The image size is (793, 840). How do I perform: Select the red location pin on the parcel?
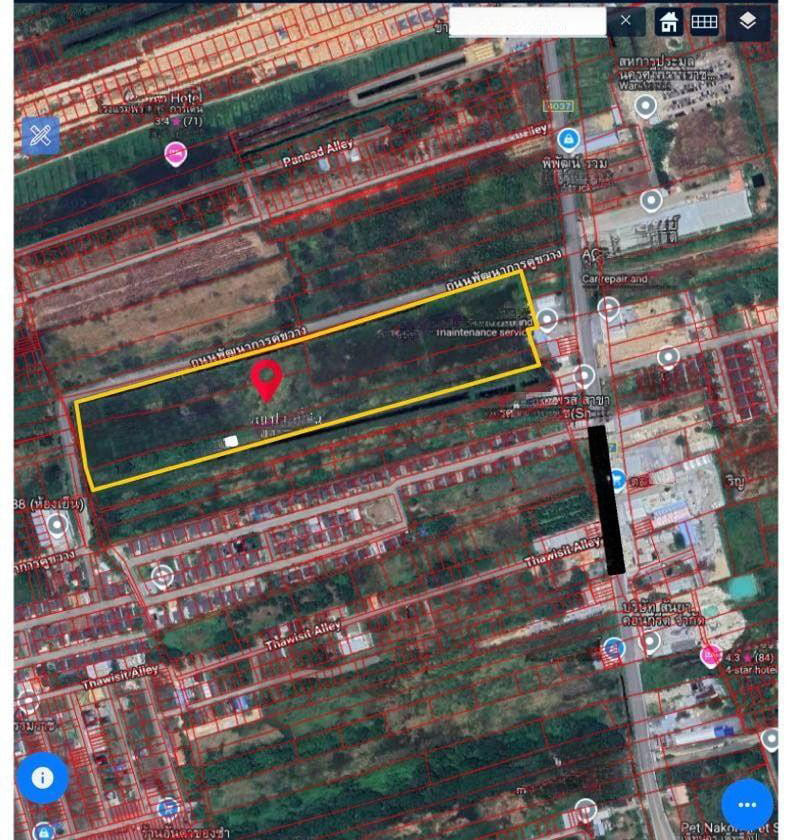click(266, 379)
